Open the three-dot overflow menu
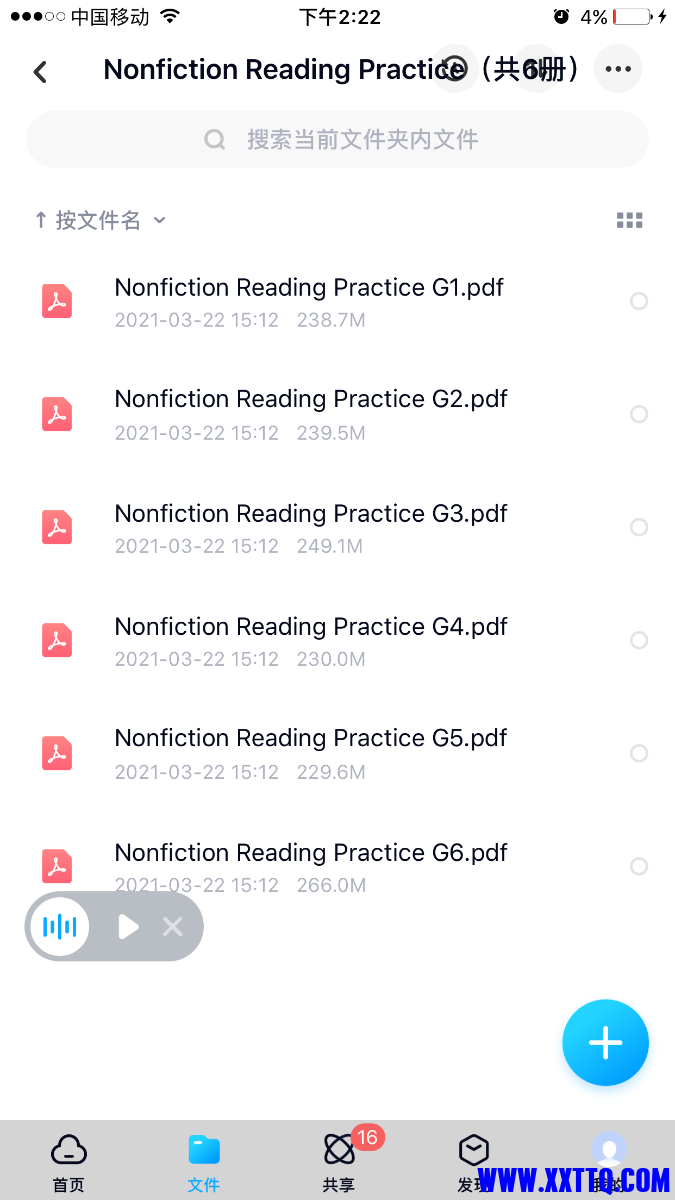This screenshot has height=1200, width=675. [x=617, y=69]
